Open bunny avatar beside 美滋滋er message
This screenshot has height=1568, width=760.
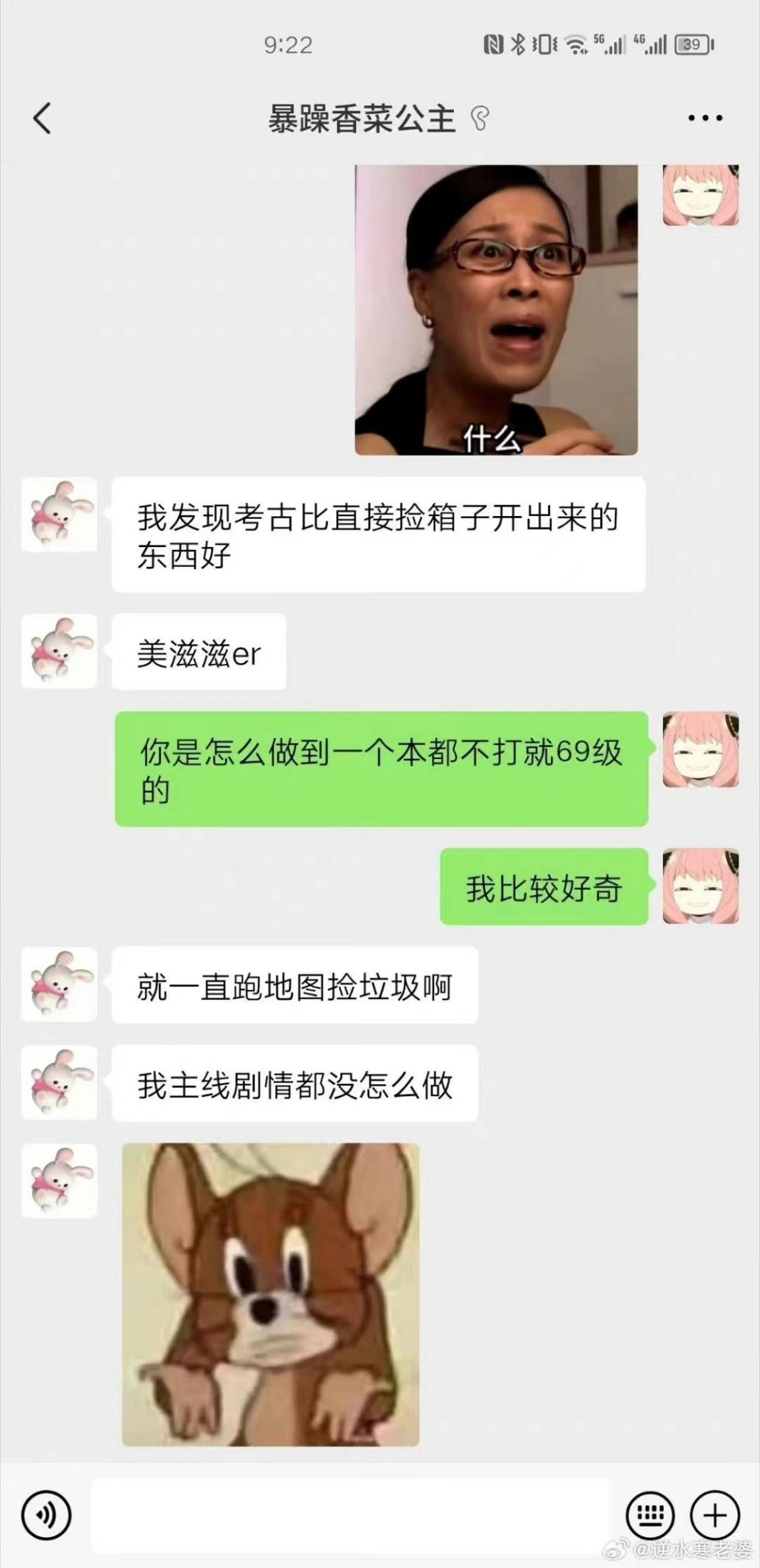(59, 651)
